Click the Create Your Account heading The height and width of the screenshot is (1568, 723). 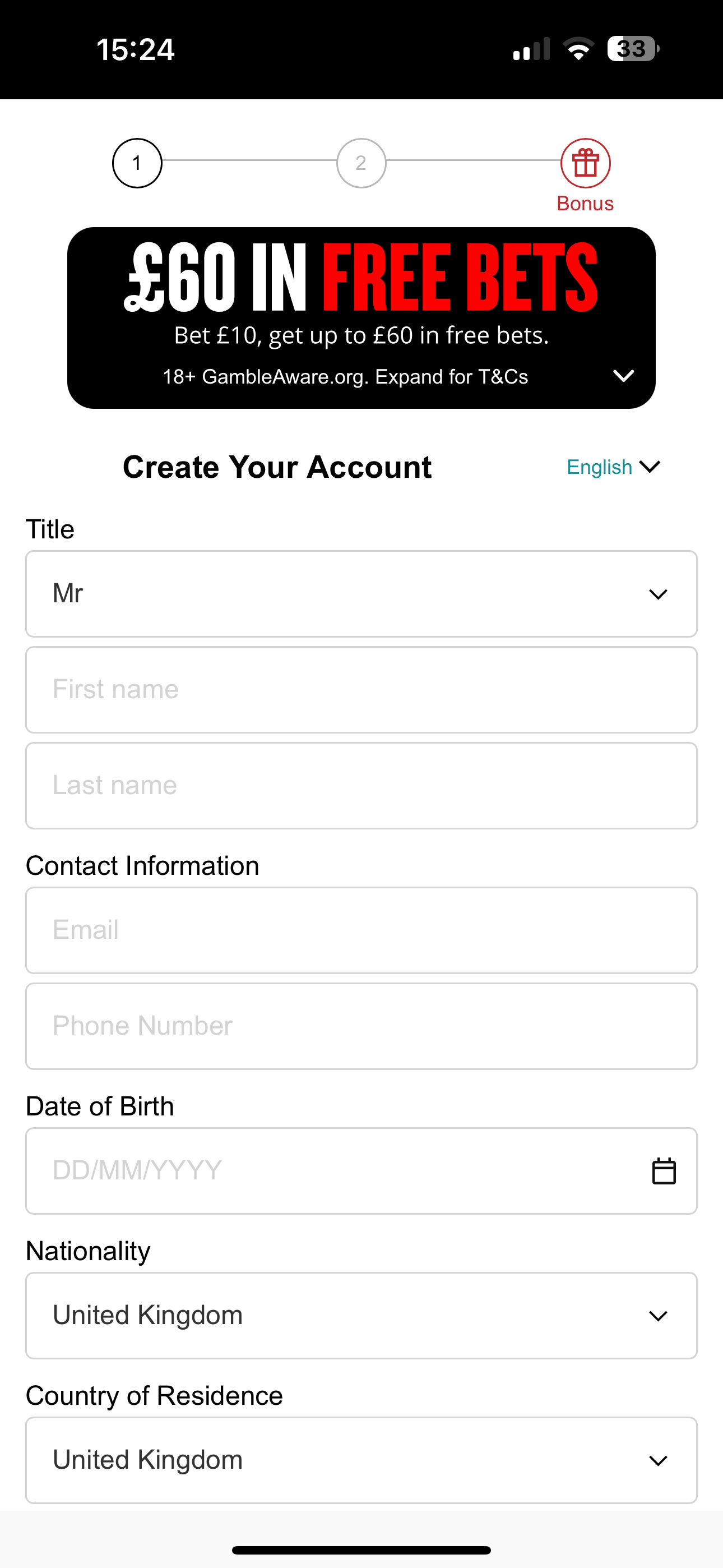point(277,467)
